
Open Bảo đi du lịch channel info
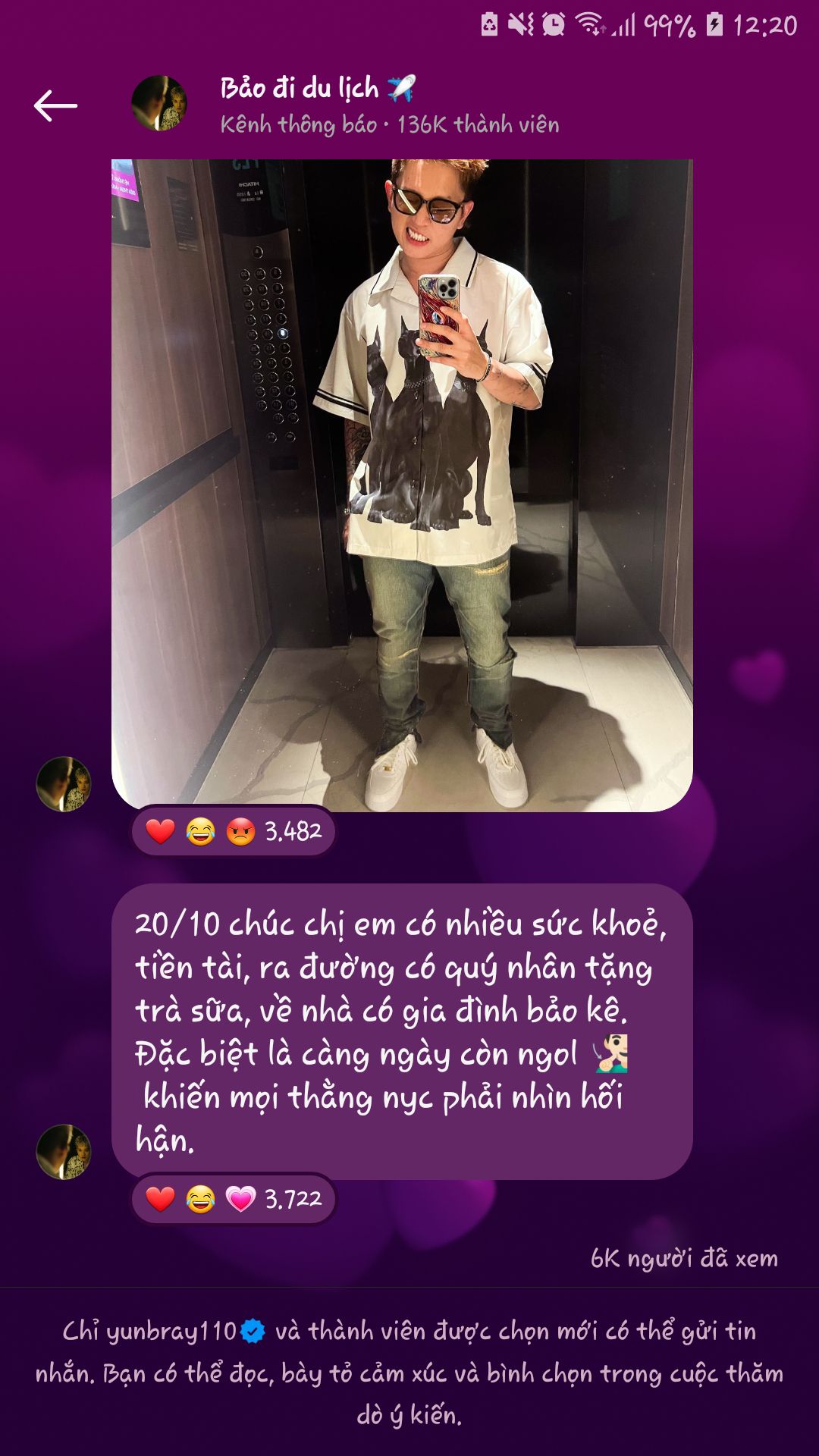(389, 105)
